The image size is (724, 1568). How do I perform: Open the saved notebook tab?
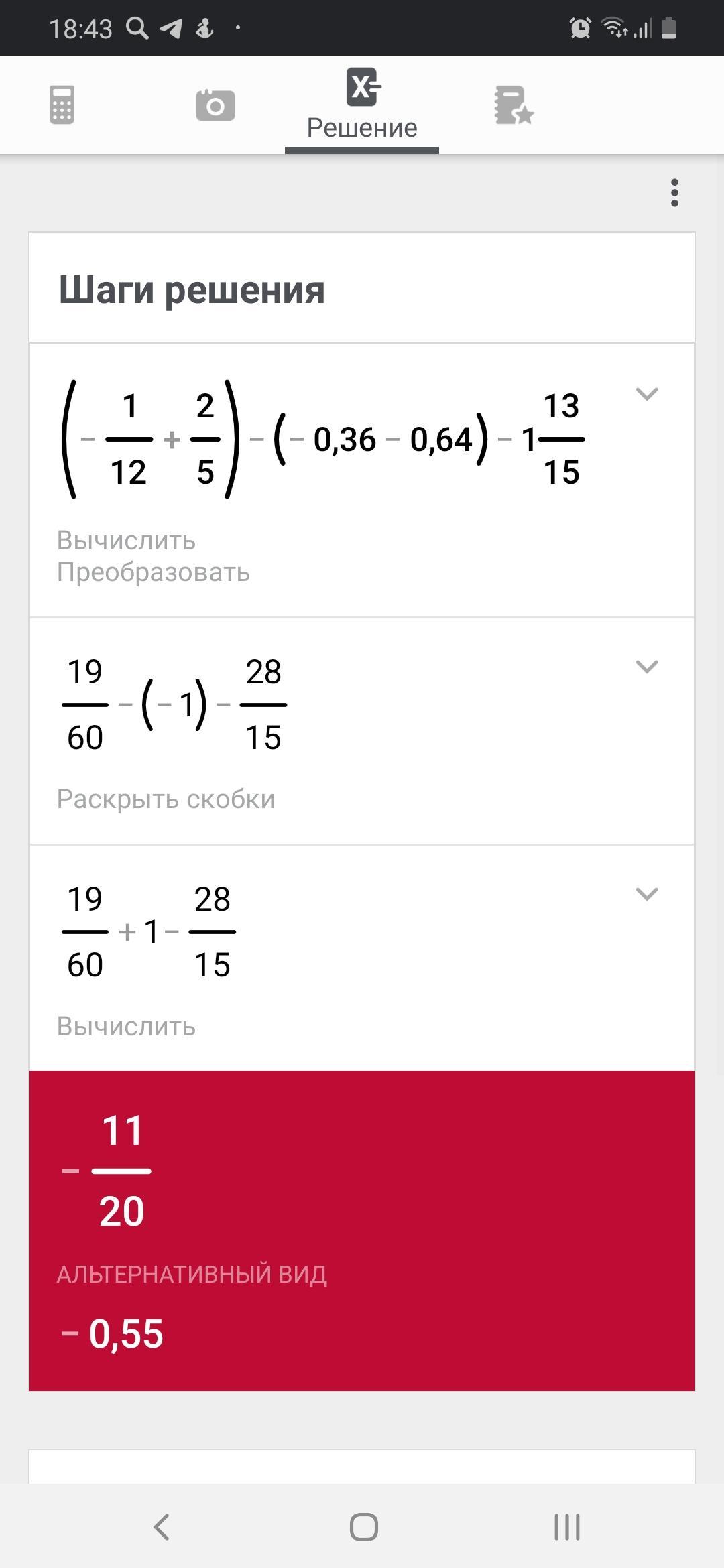[x=514, y=105]
